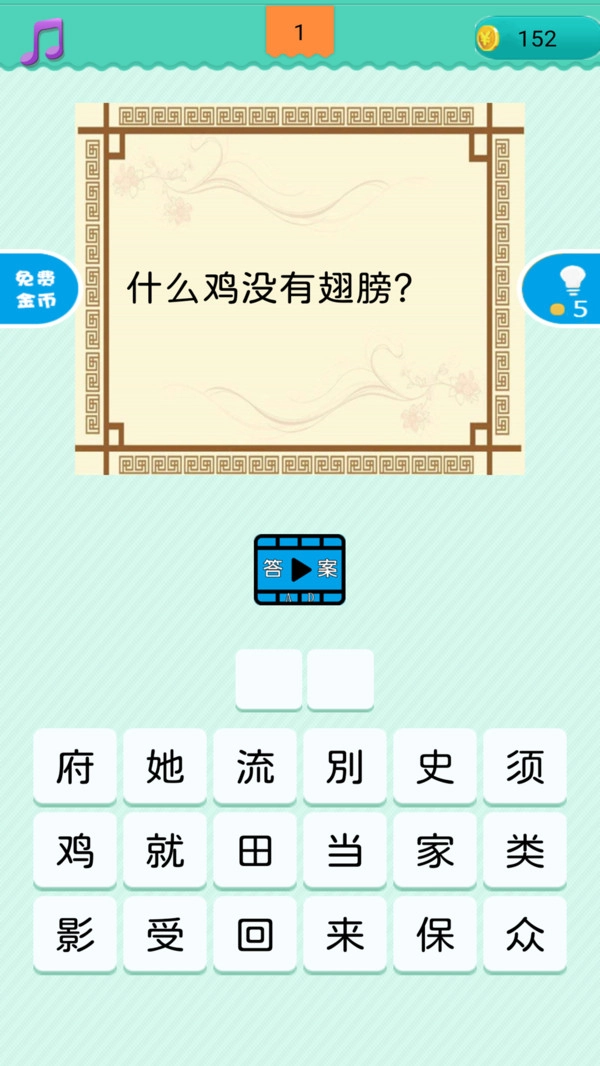The image size is (600, 1066).
Task: Pick the character 类
Action: [525, 851]
